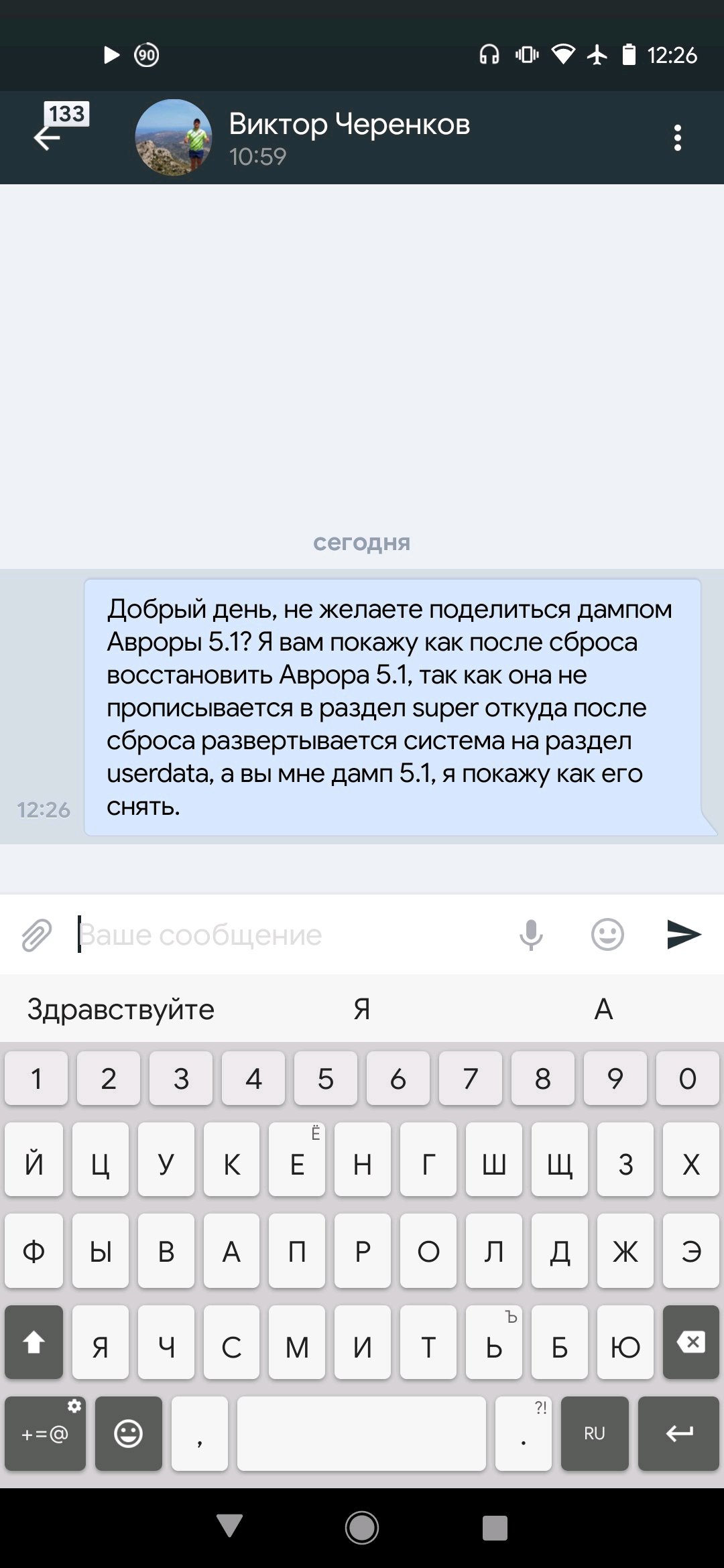The image size is (724, 1568).
Task: Hit the backspace key on the keyboard
Action: click(x=690, y=1342)
